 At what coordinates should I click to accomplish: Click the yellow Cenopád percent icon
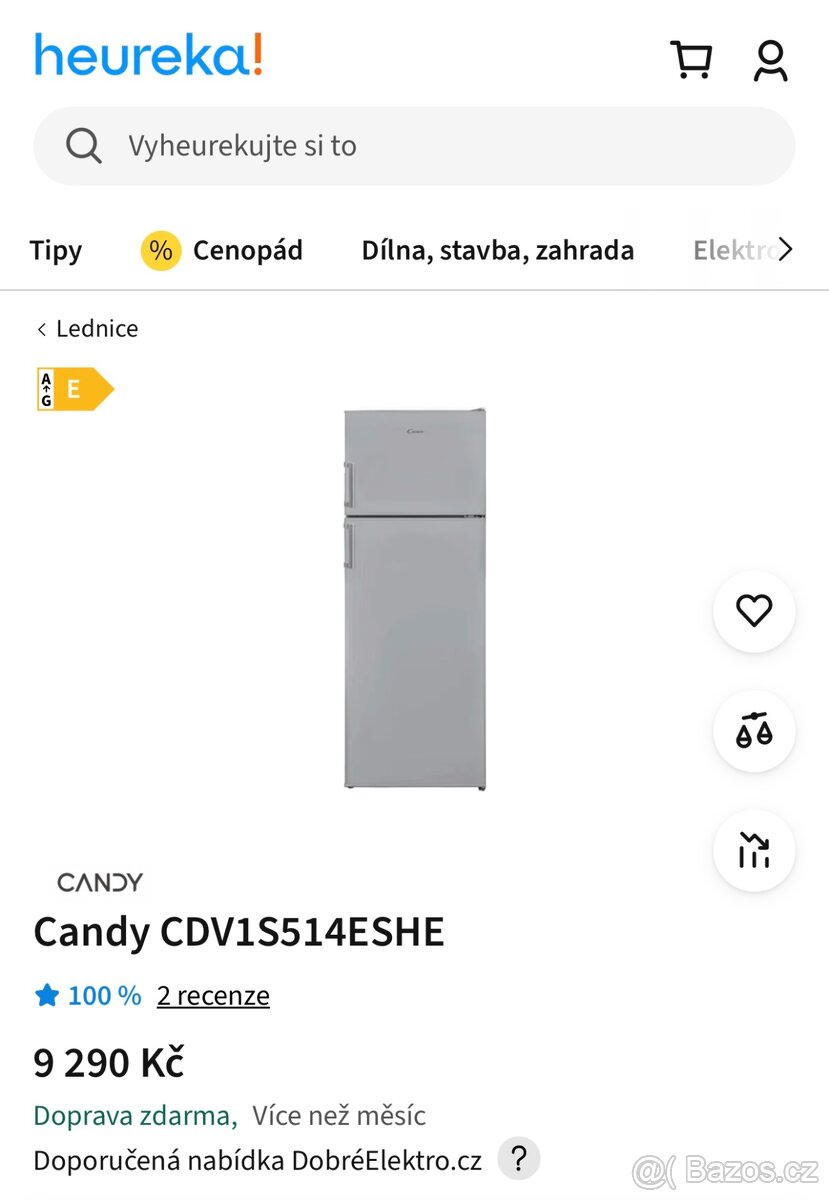point(159,250)
